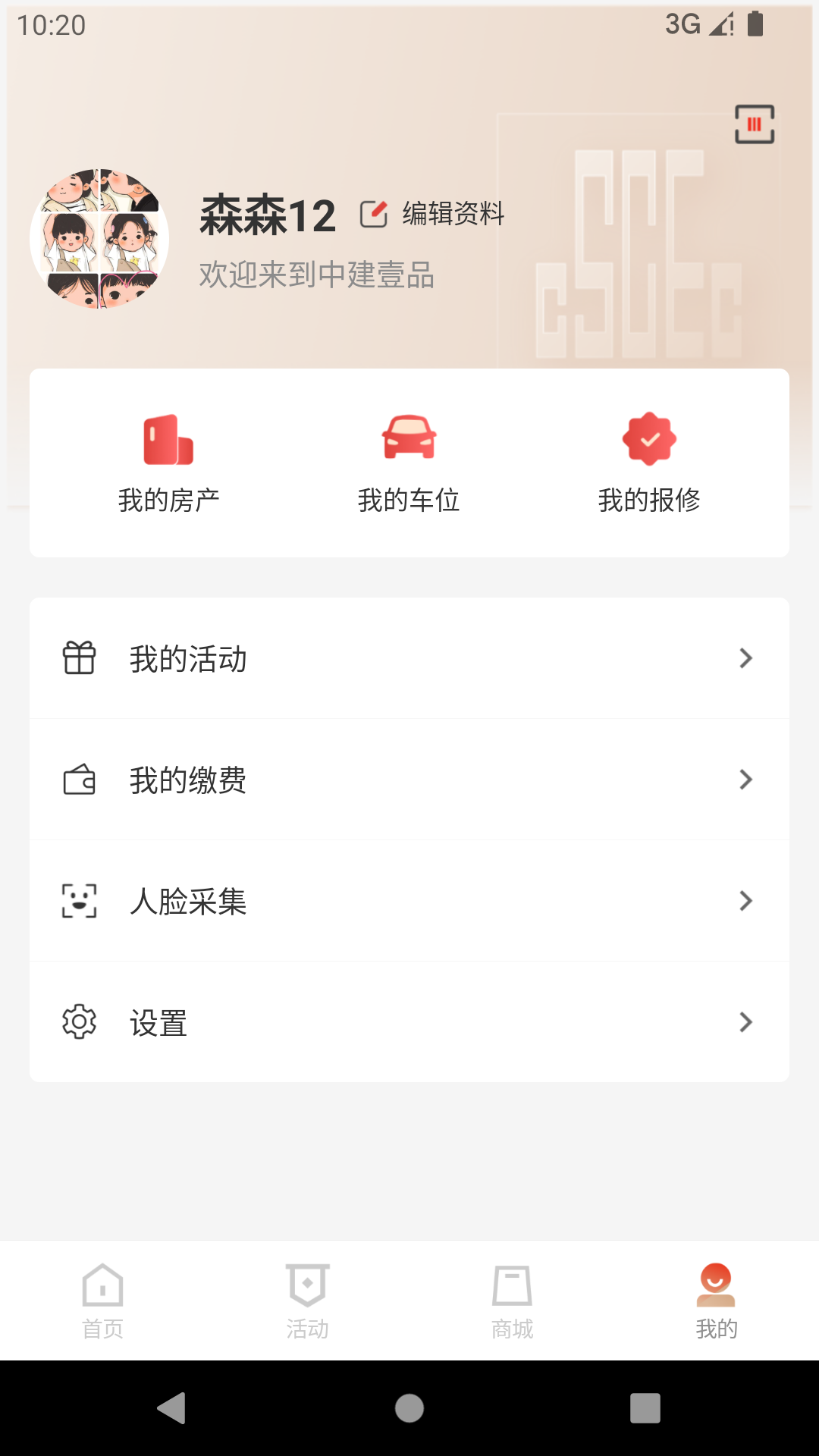
Task: Click the 我的活动 gift icon
Action: pyautogui.click(x=79, y=658)
